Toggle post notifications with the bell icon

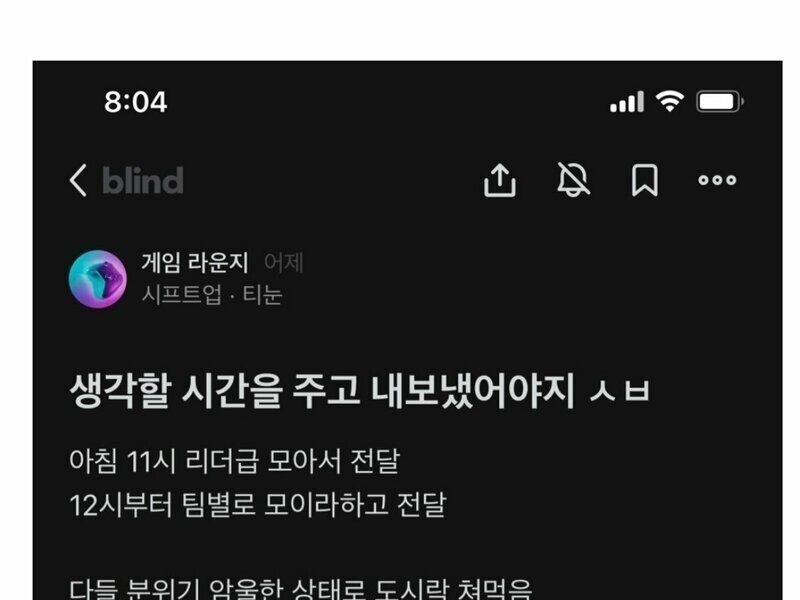click(573, 181)
